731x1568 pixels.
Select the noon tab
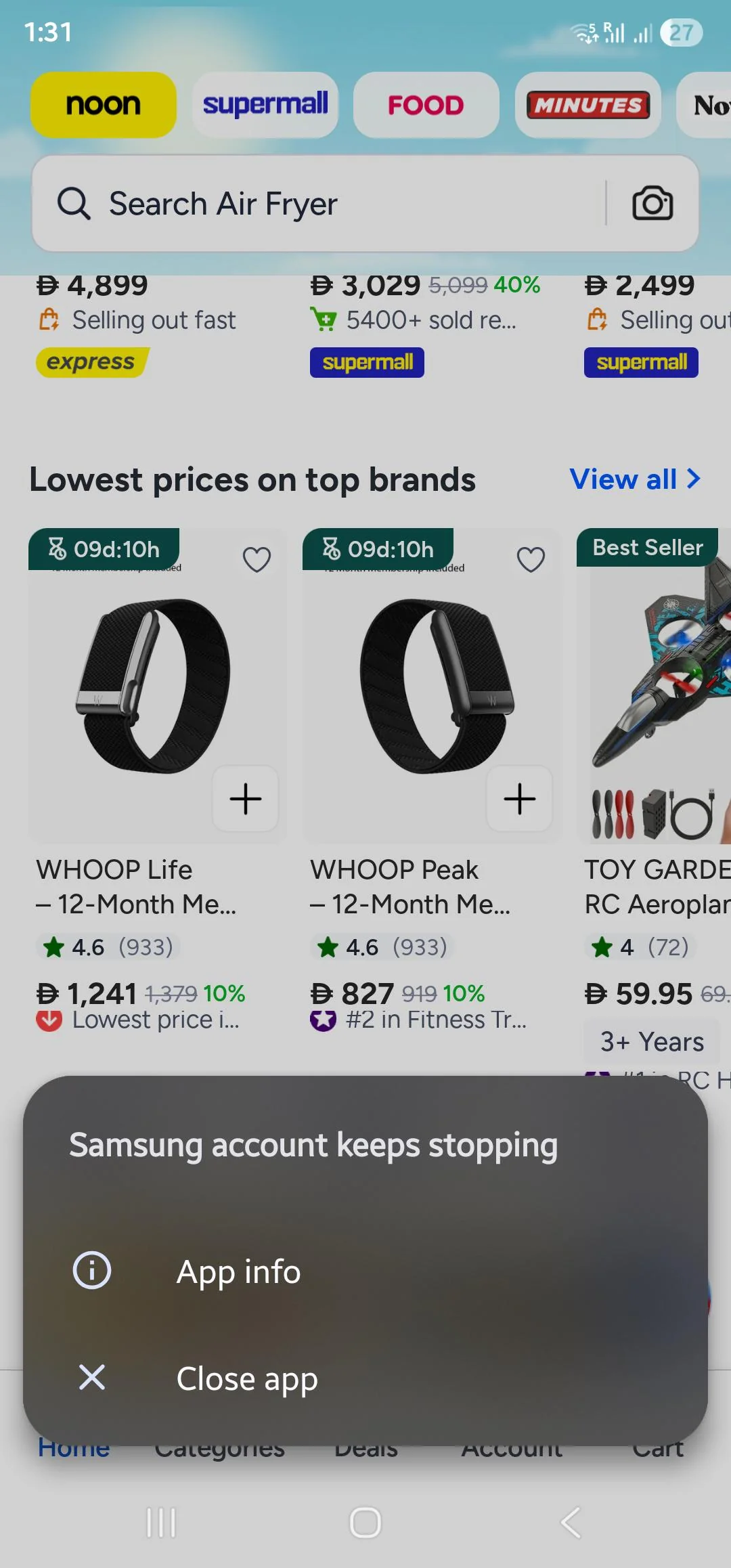point(103,105)
